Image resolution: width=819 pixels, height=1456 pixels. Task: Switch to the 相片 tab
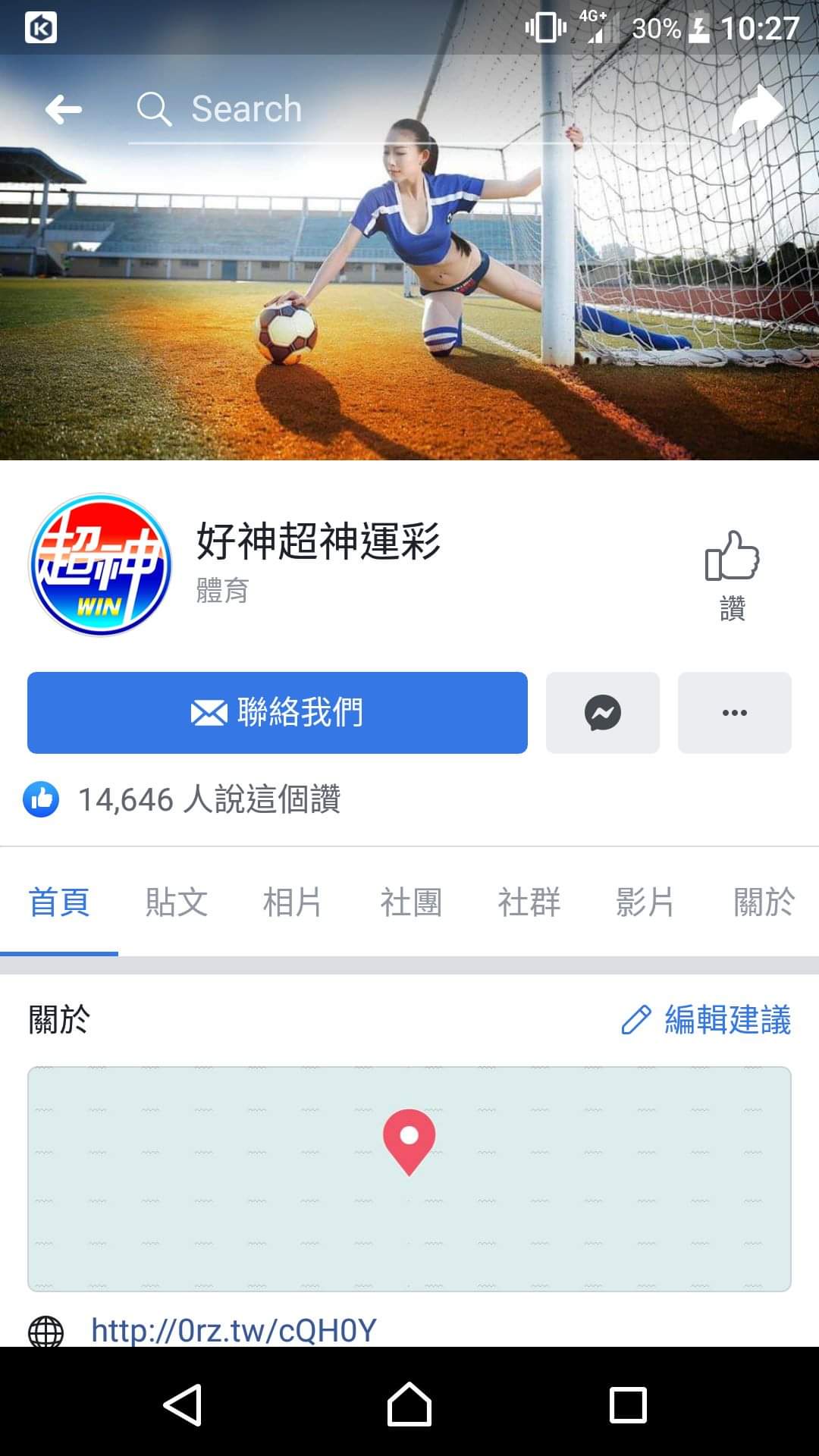coord(293,902)
